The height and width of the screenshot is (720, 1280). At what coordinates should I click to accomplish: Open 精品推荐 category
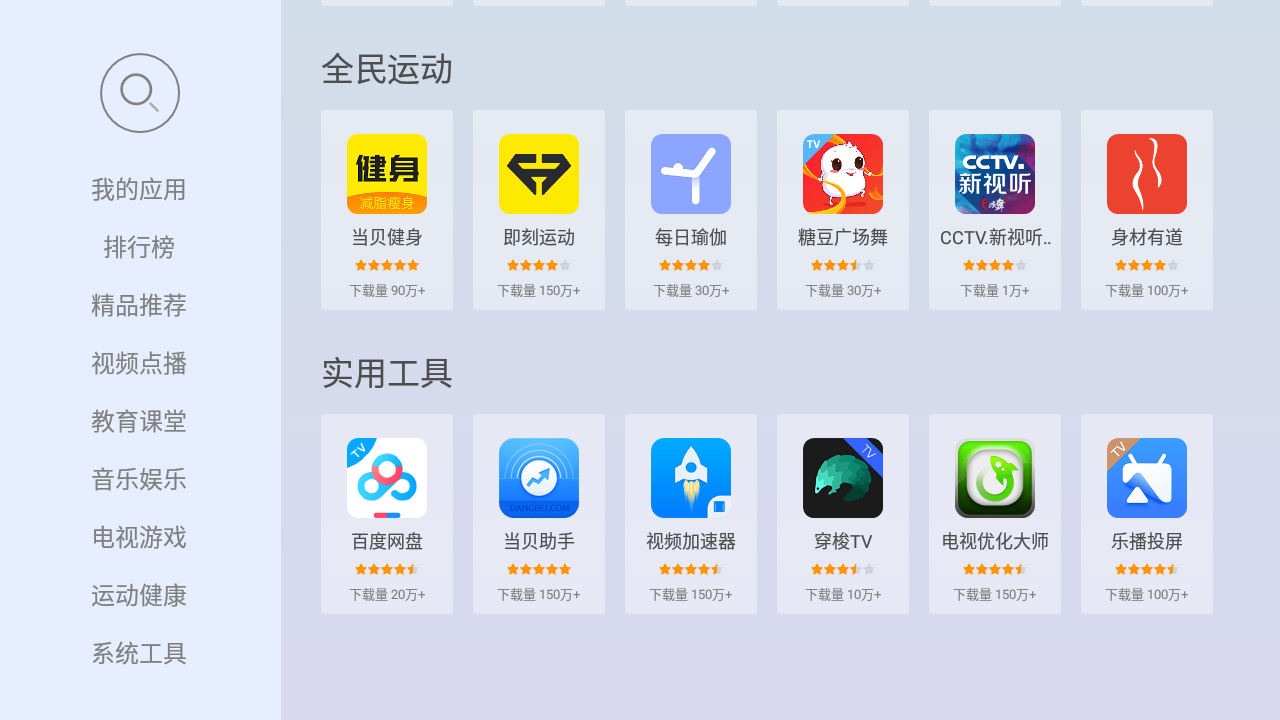(139, 305)
